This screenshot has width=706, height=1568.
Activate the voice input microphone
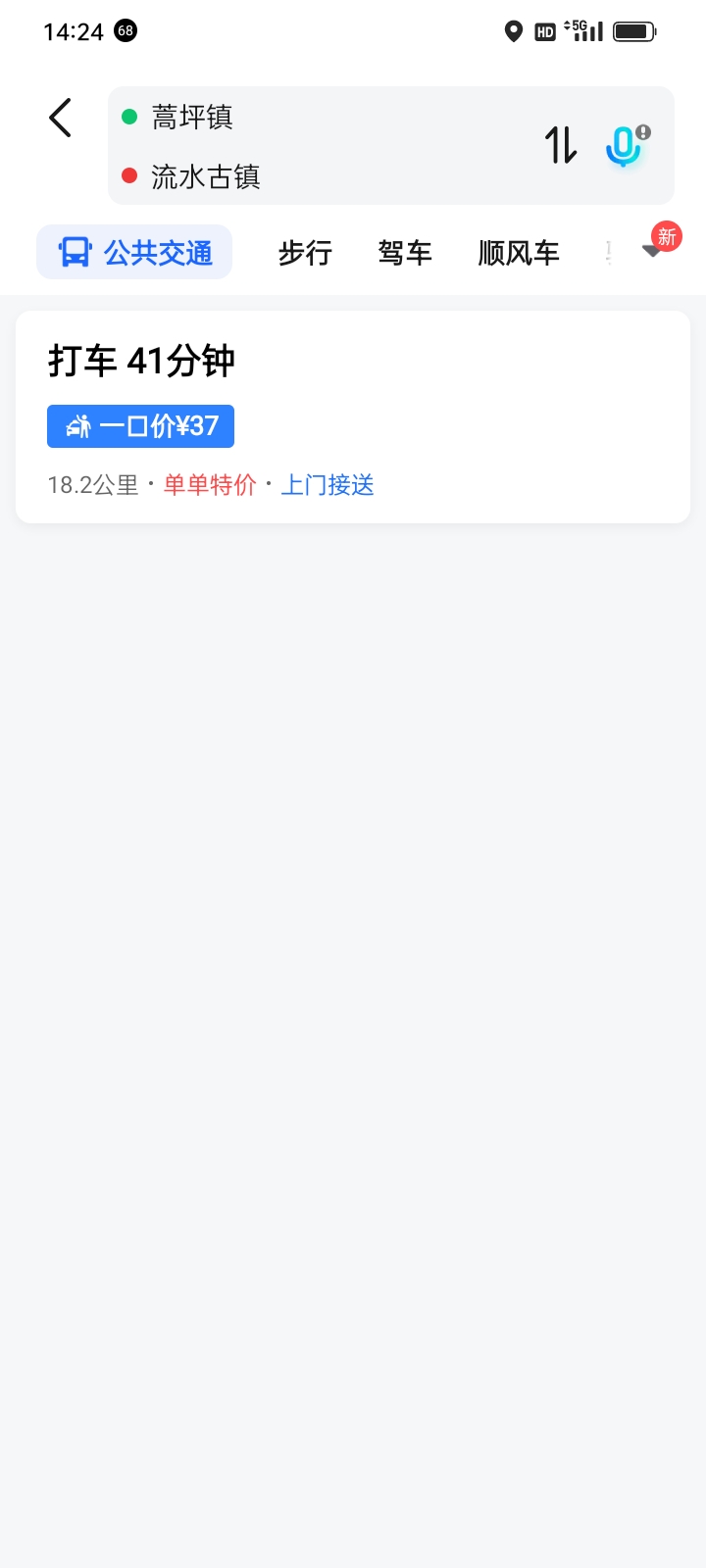[x=624, y=146]
